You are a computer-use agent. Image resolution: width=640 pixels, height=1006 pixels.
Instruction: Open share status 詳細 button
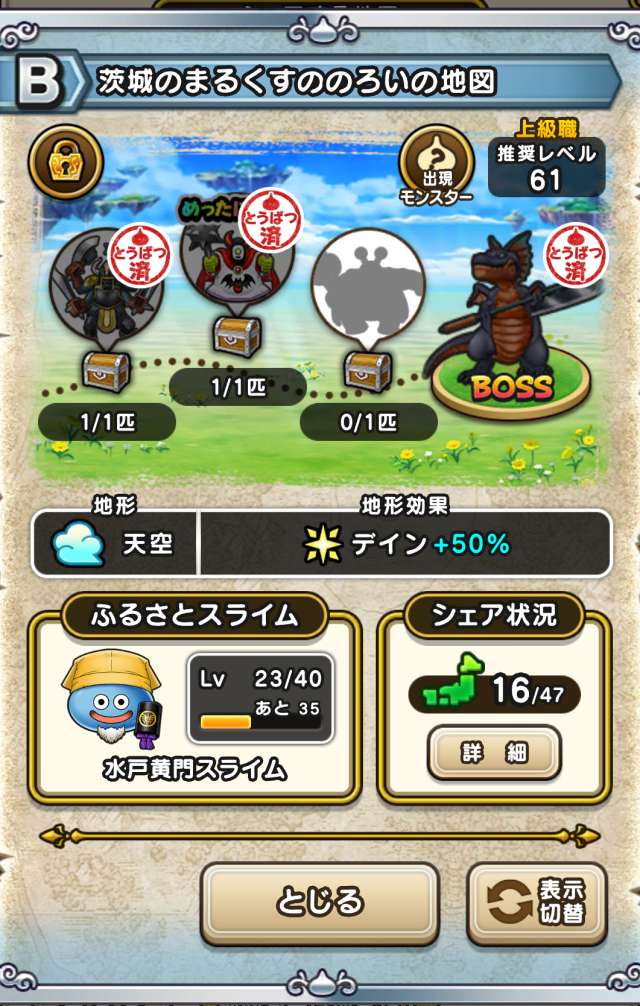point(493,753)
